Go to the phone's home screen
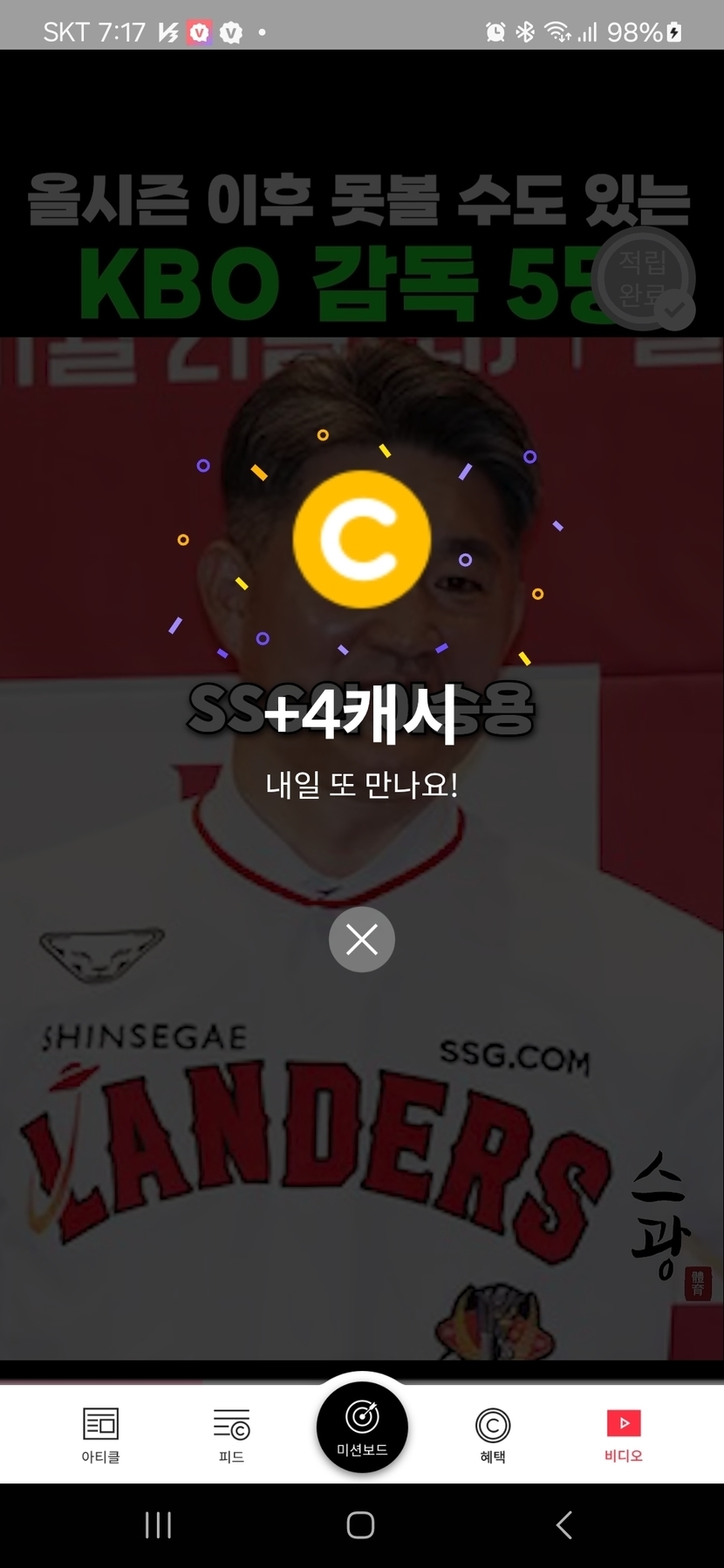The image size is (724, 1568). [360, 1524]
